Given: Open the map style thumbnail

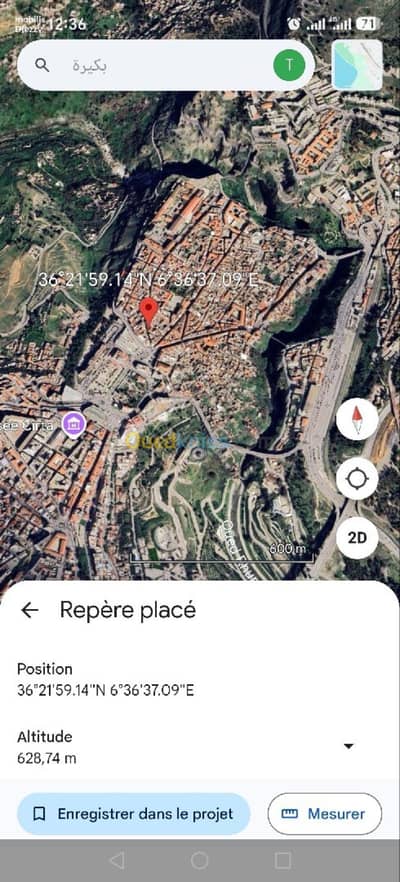Looking at the screenshot, I should click(x=357, y=65).
